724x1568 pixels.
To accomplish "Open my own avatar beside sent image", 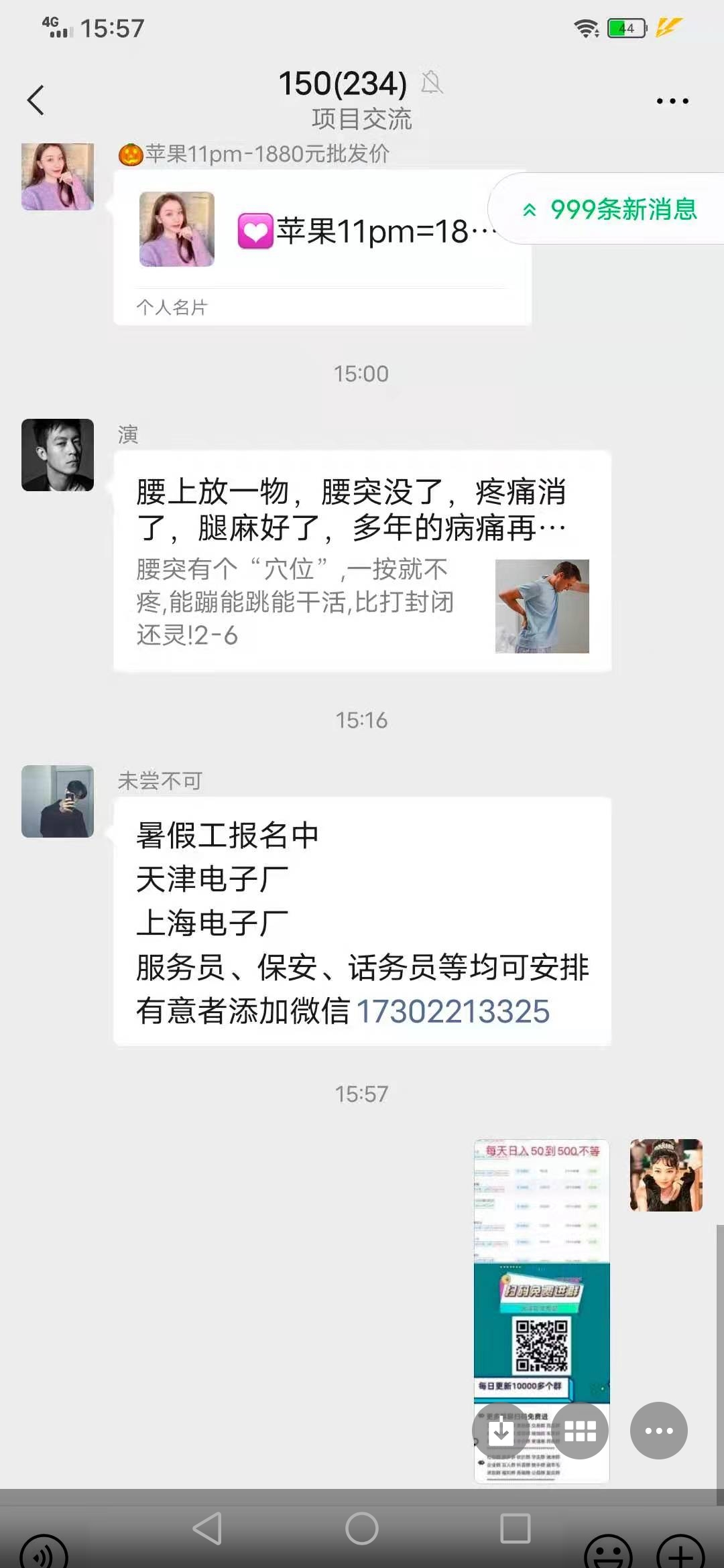I will 666,1175.
